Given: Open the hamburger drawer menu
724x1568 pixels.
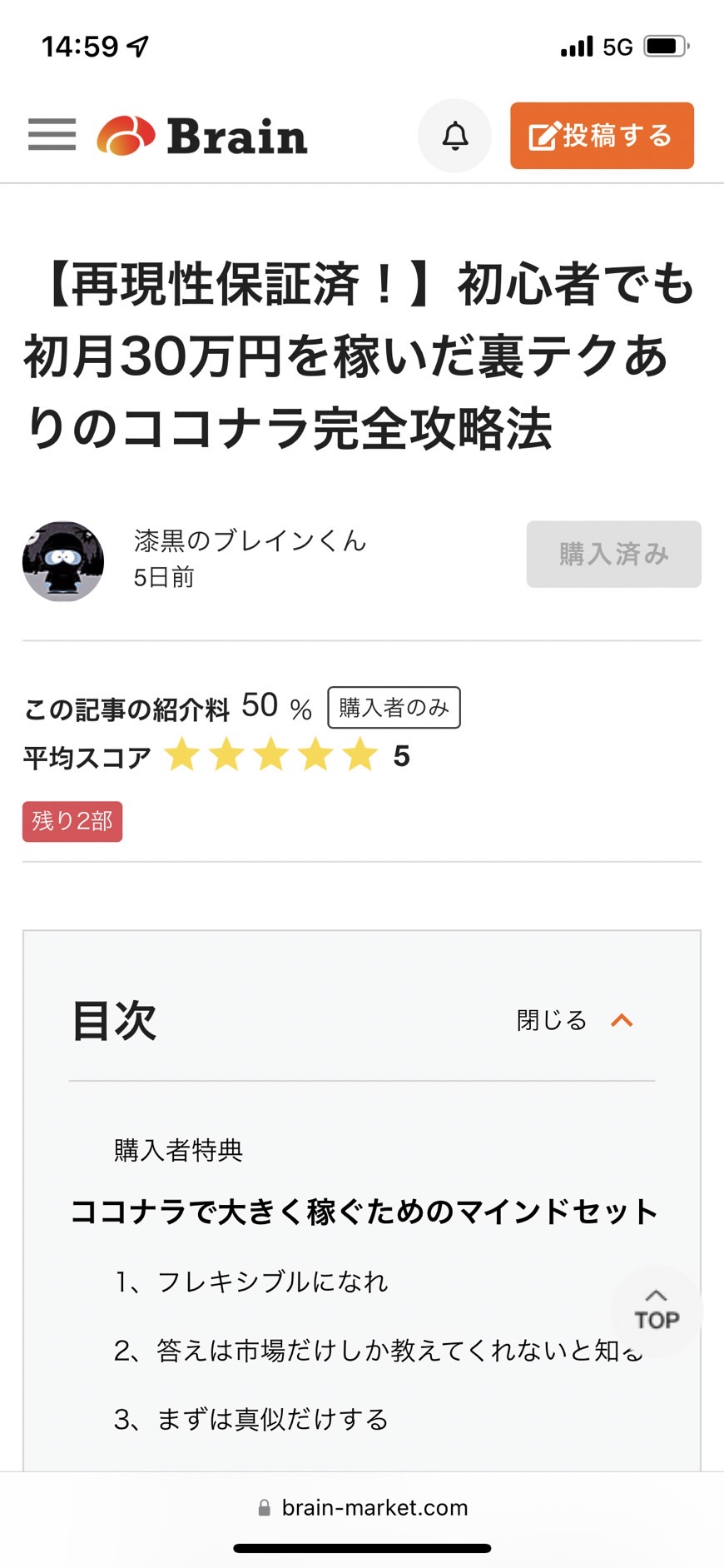Looking at the screenshot, I should pos(52,135).
